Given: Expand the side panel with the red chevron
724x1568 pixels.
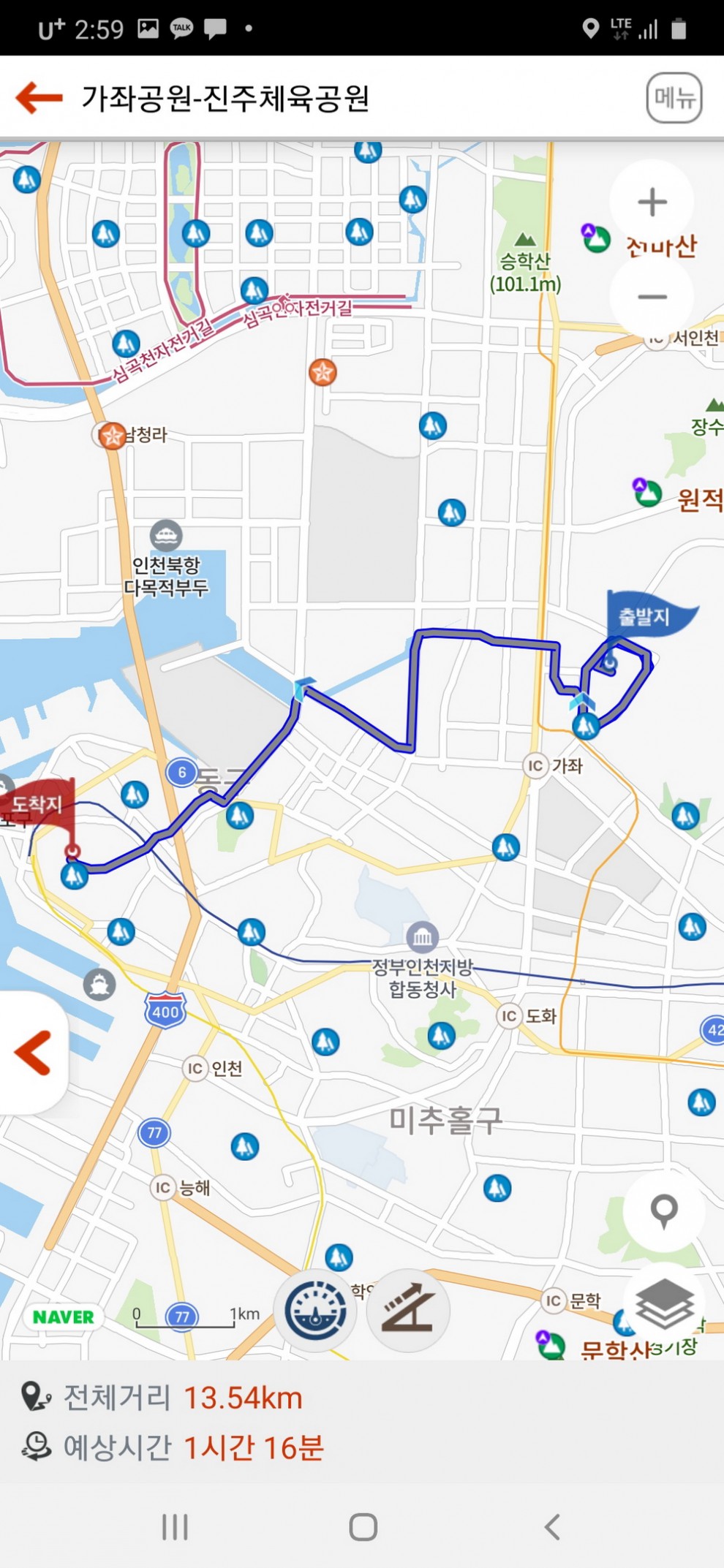Looking at the screenshot, I should pos(33,1053).
